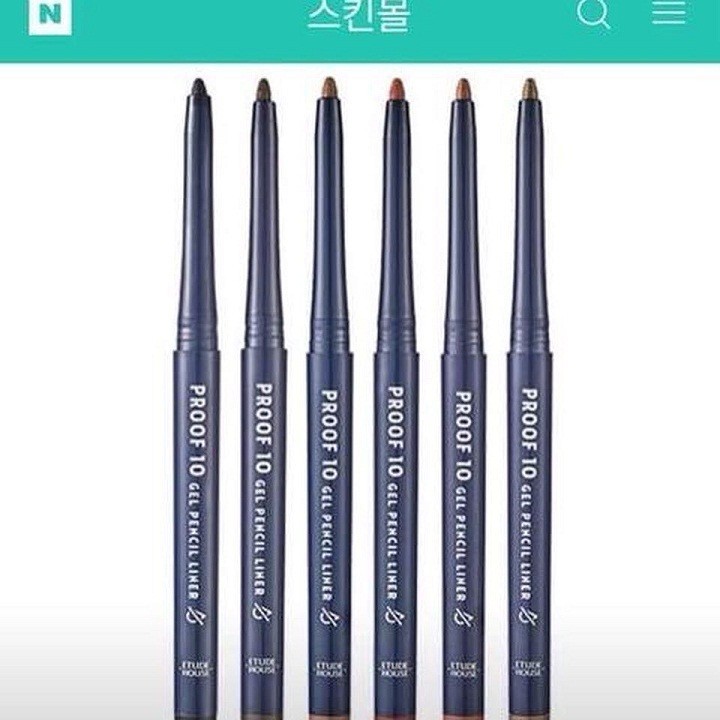Open the search magnifier icon
Screen dimensions: 720x720
[x=593, y=13]
